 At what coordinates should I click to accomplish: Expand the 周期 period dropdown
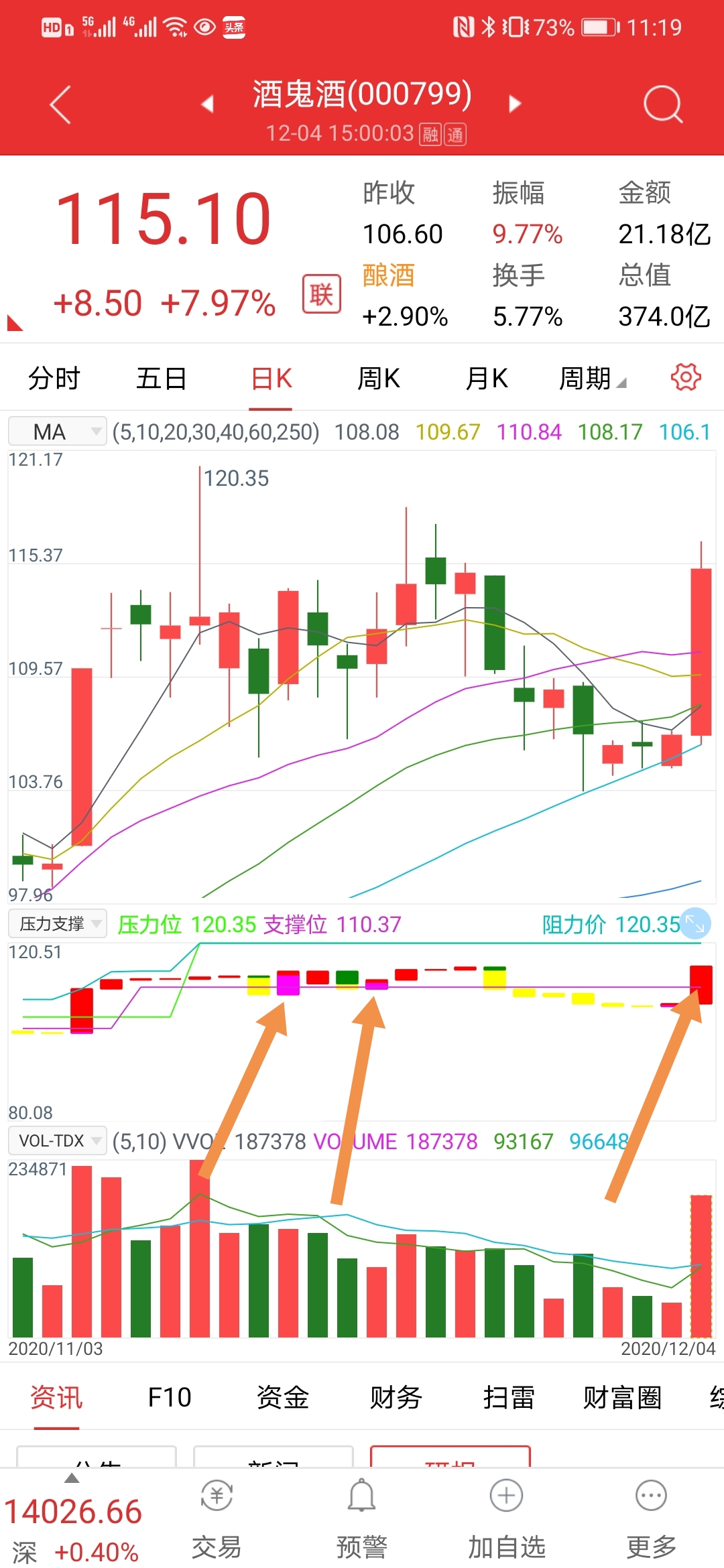592,379
